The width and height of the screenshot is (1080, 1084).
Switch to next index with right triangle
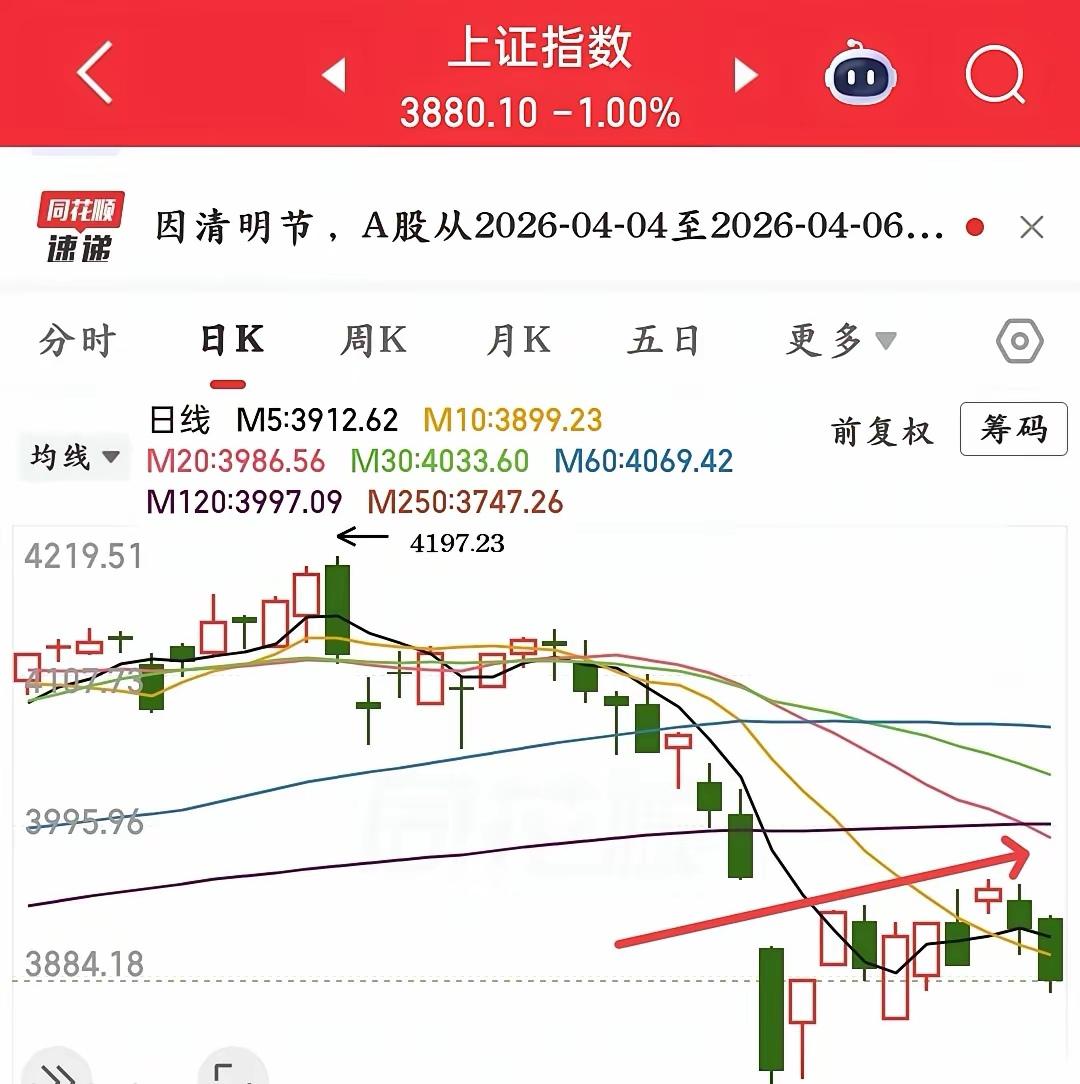click(745, 75)
